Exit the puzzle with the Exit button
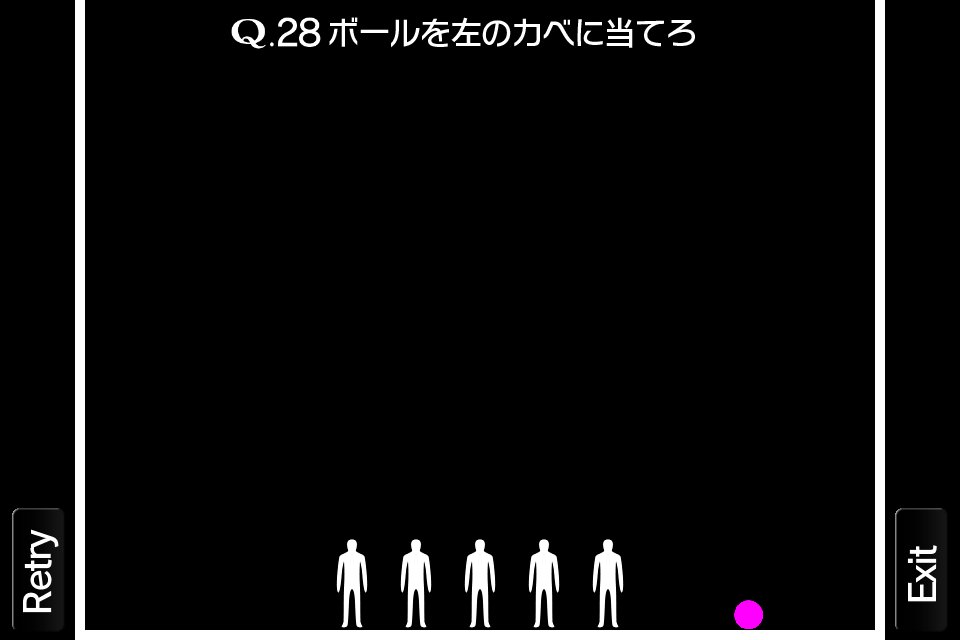 coord(921,571)
